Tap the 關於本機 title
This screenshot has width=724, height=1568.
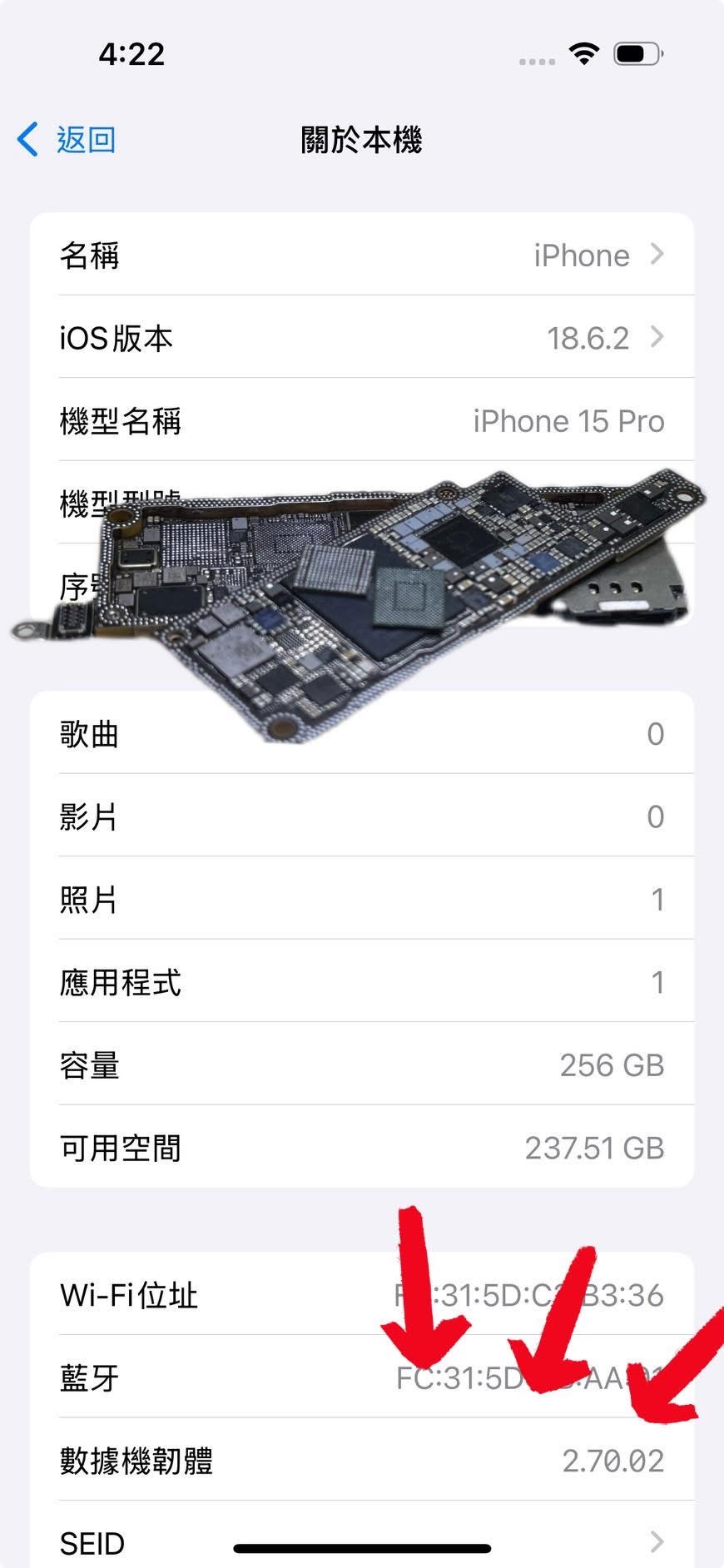(x=361, y=140)
